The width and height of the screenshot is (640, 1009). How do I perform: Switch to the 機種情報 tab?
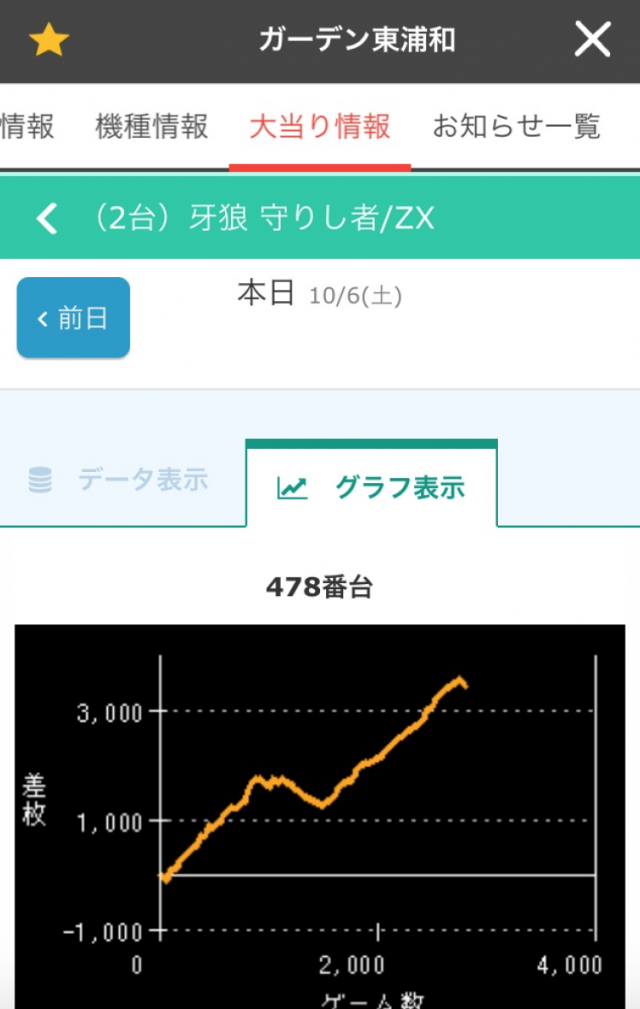click(x=151, y=127)
